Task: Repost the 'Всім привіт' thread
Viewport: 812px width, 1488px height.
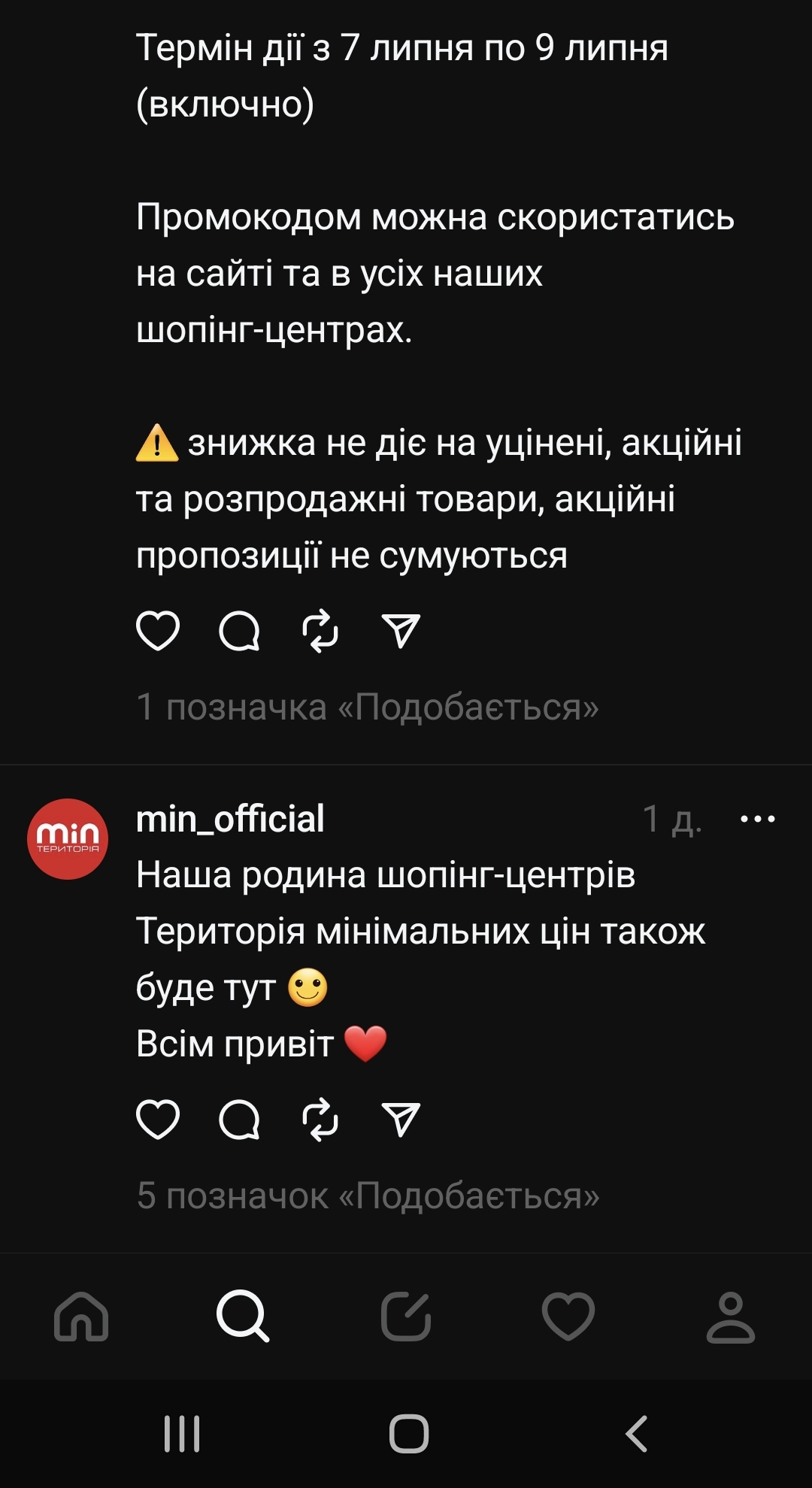Action: [x=320, y=1119]
